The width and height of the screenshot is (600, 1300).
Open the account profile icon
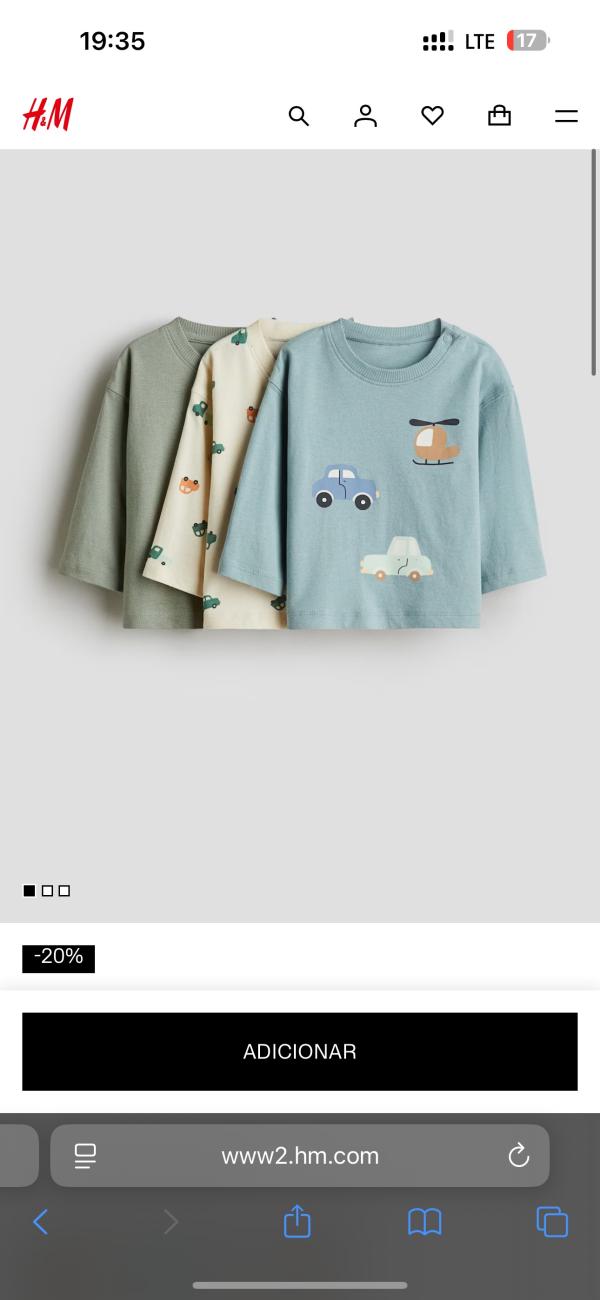(366, 116)
